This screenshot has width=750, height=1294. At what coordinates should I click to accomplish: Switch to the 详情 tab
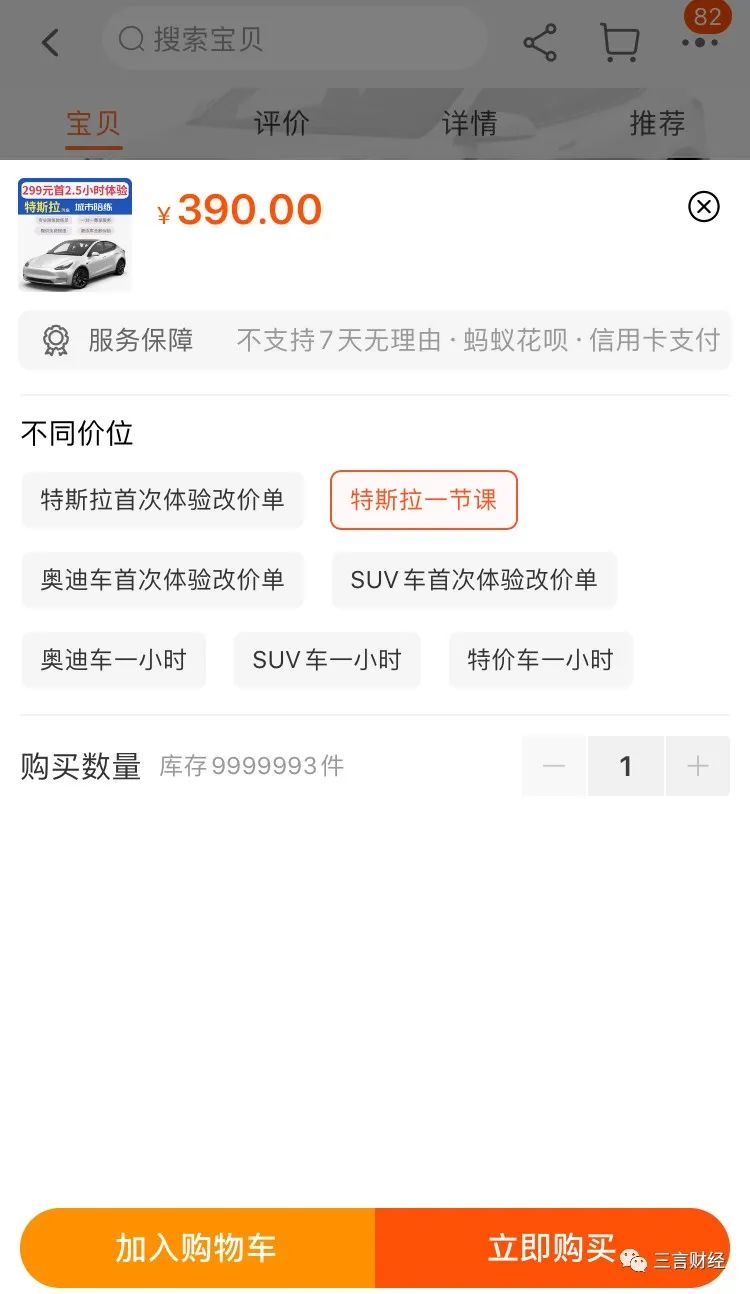coord(469,124)
